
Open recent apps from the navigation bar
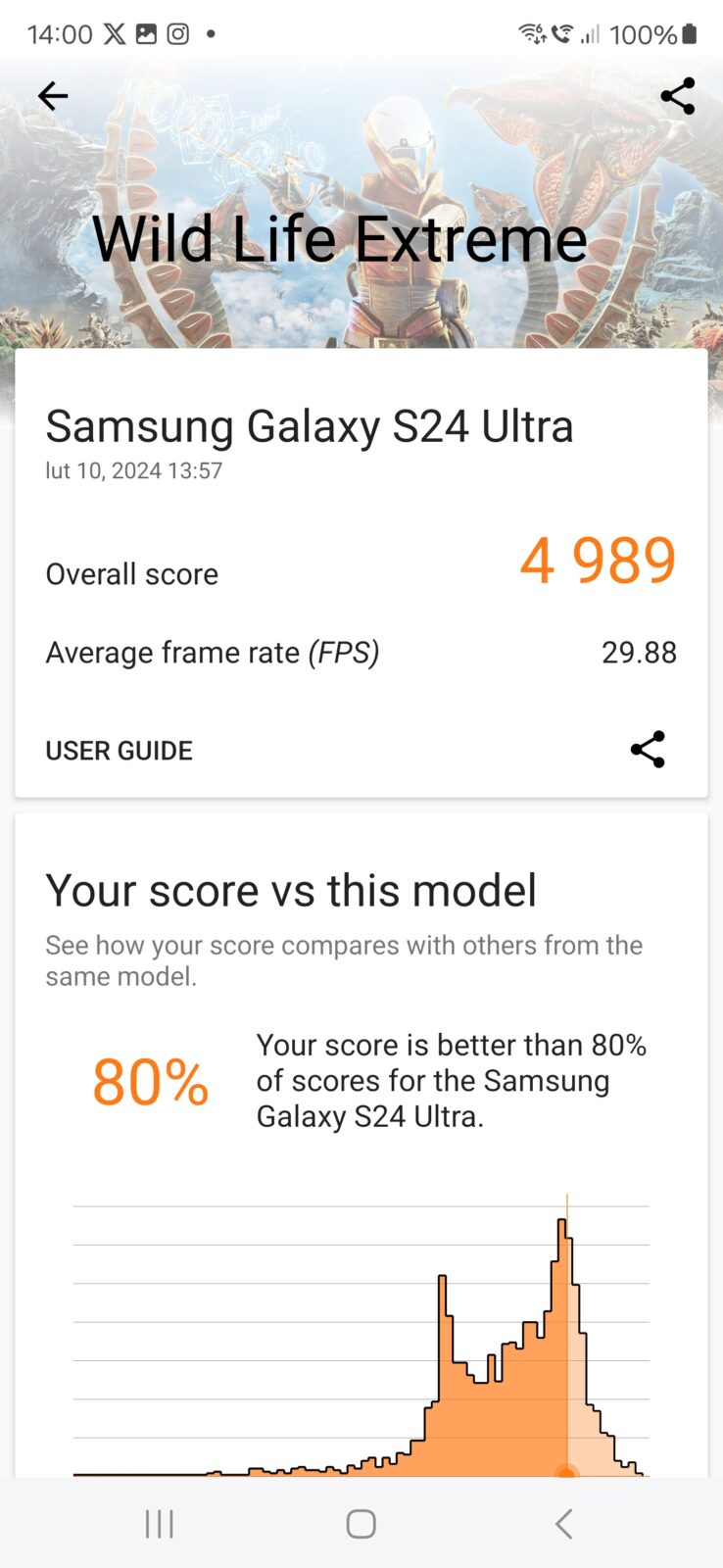click(x=160, y=1524)
